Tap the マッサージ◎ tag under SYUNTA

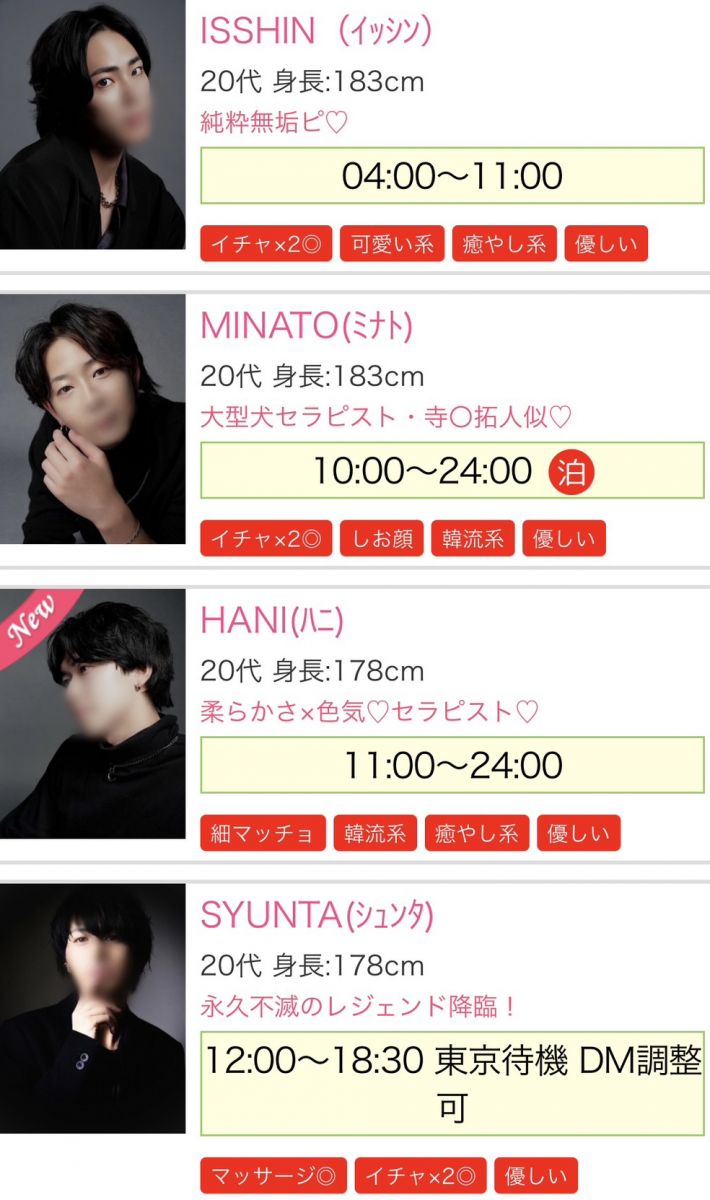click(273, 1175)
